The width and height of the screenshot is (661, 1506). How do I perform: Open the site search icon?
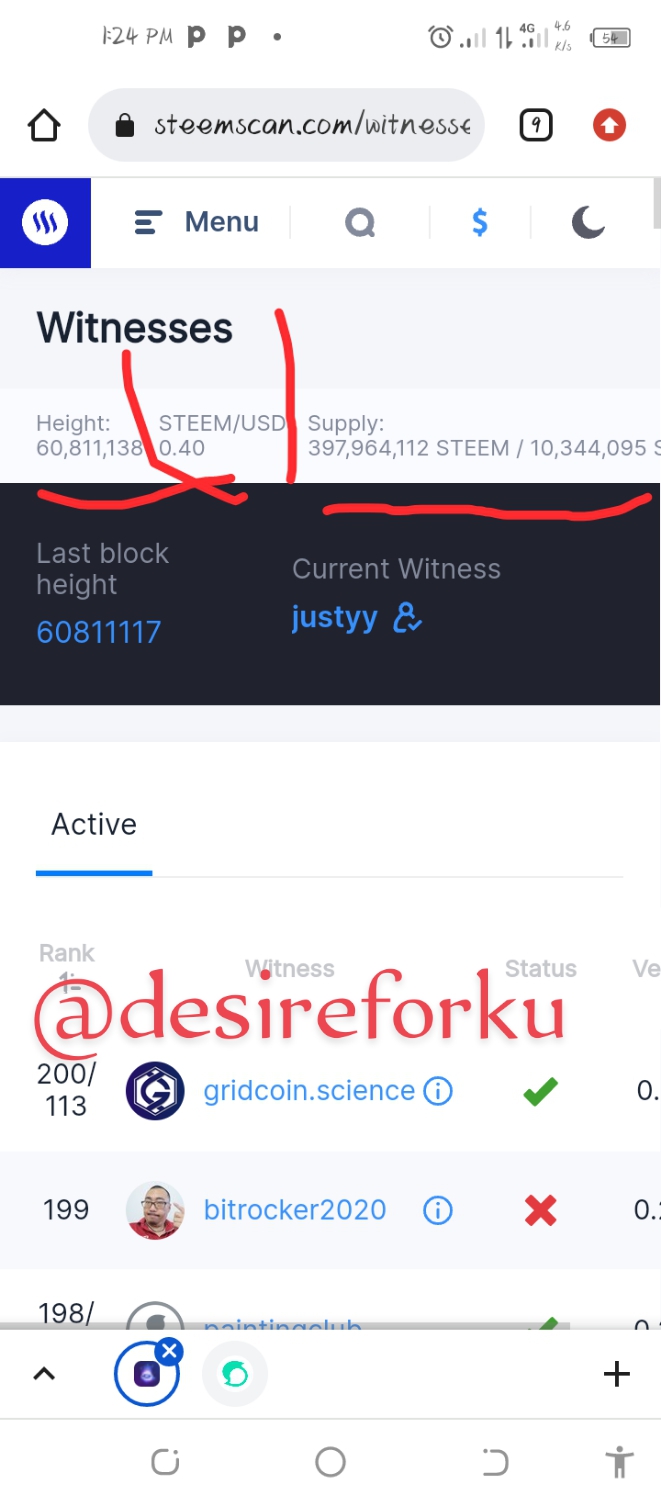click(x=360, y=222)
